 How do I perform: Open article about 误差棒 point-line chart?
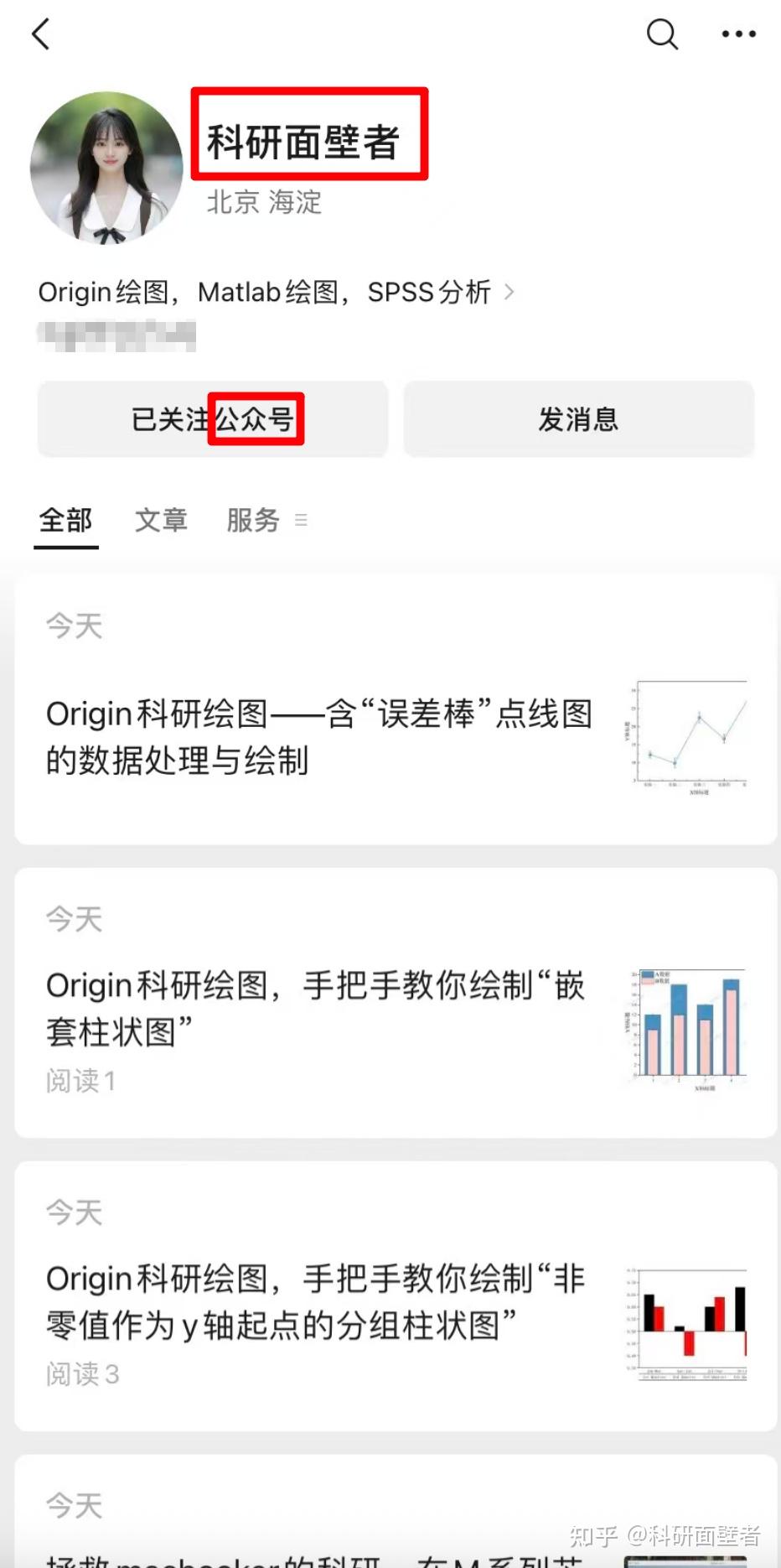click(318, 738)
